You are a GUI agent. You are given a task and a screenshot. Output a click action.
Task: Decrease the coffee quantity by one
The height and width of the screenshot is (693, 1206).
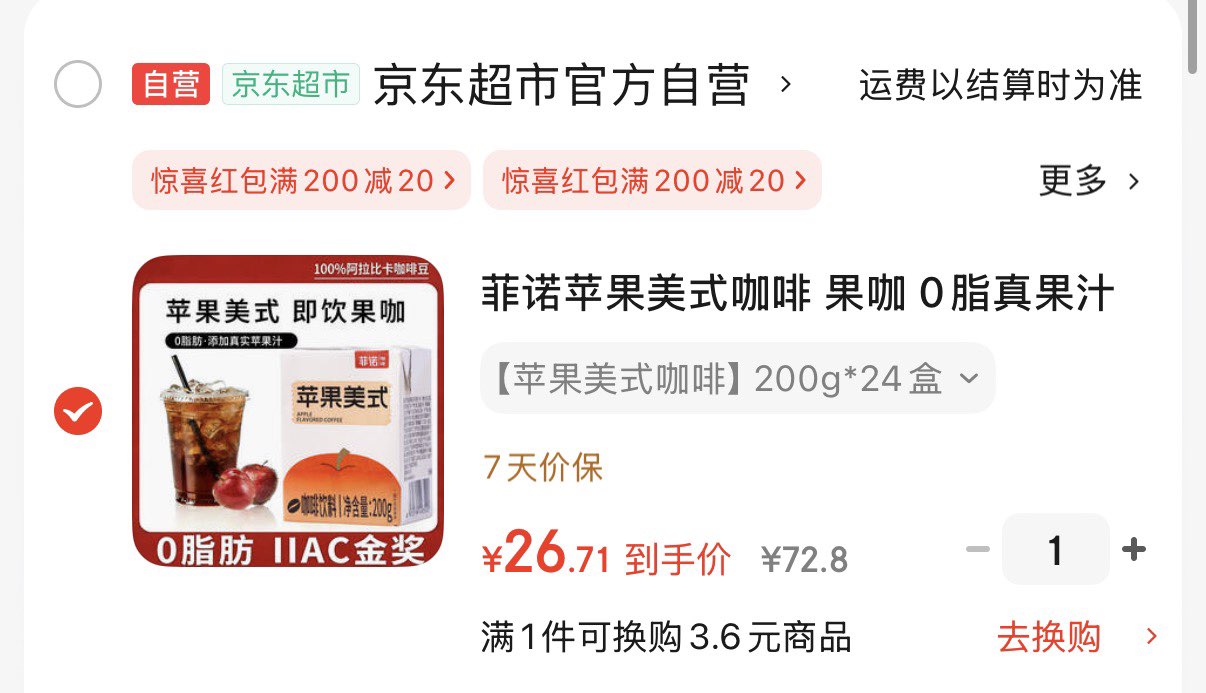click(977, 549)
